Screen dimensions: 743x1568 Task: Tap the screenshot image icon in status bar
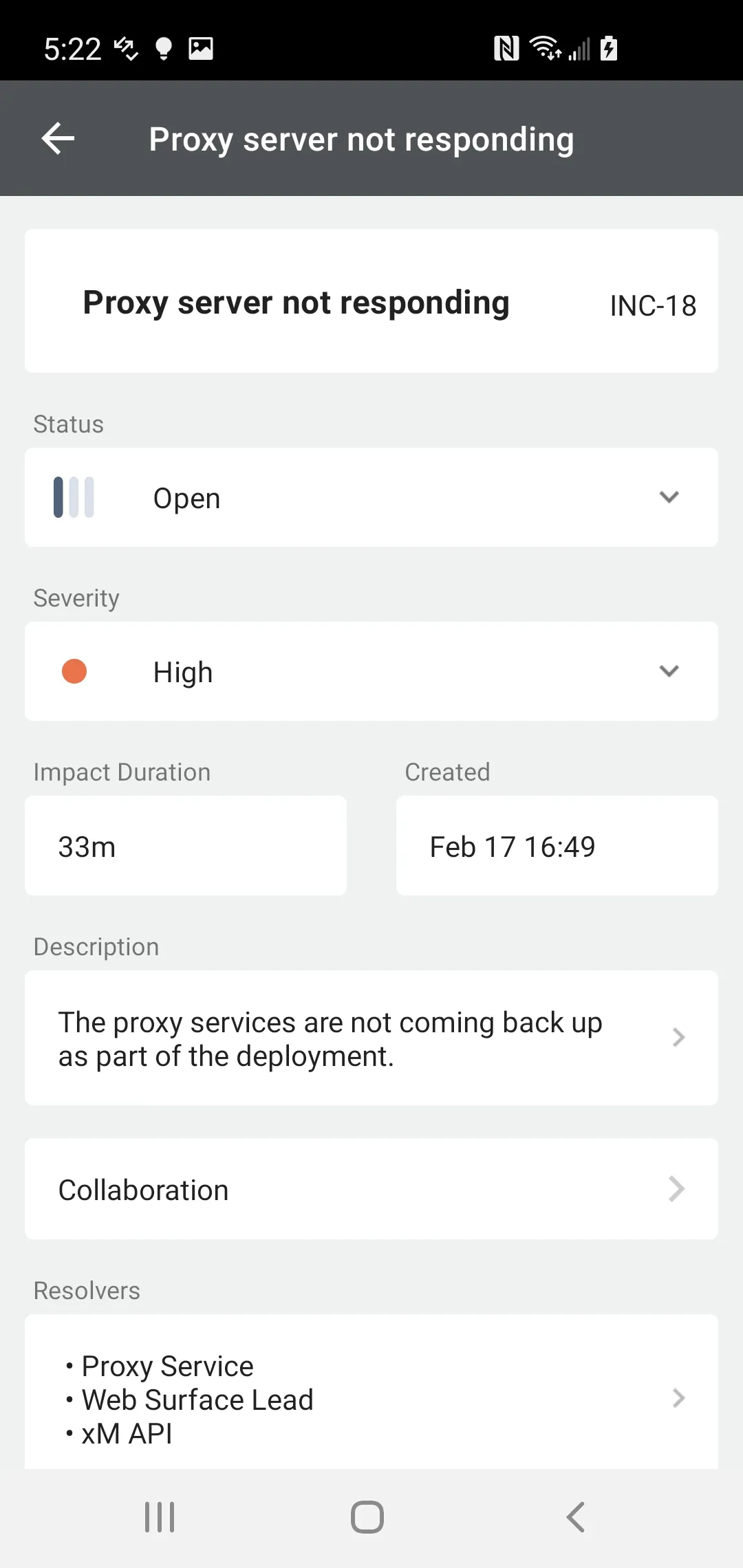(202, 48)
